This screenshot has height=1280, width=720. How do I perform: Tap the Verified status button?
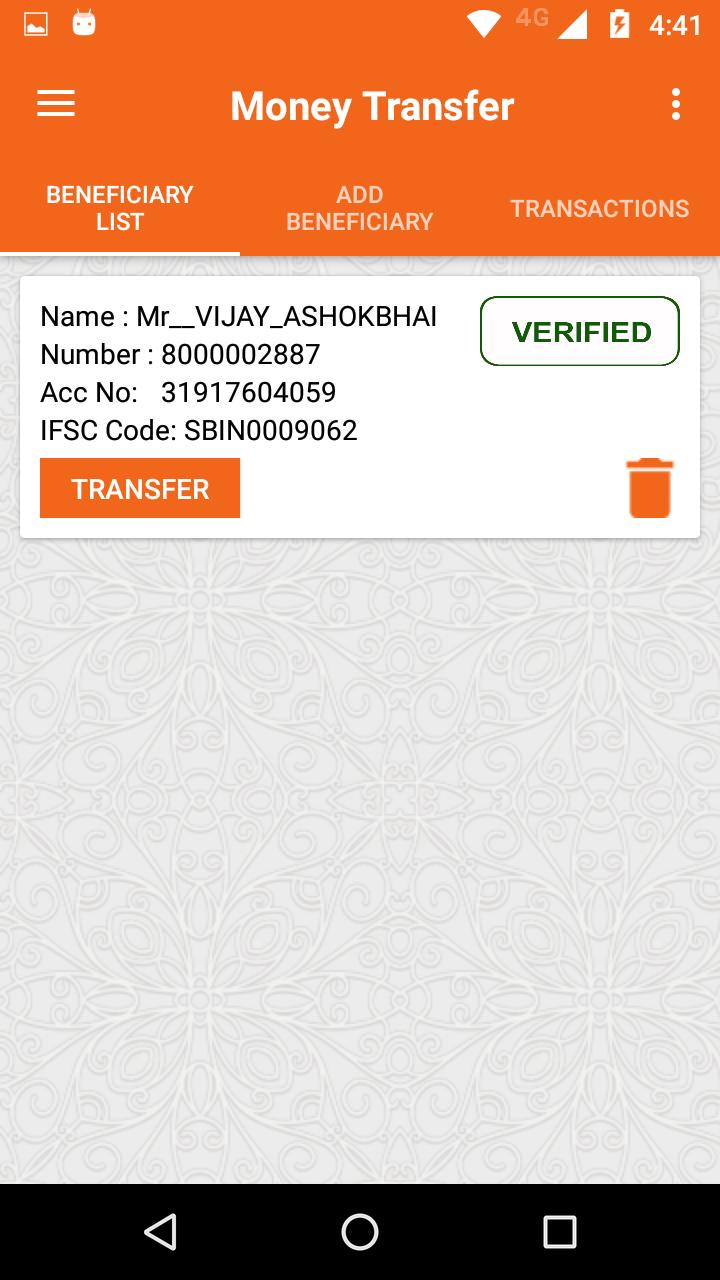click(580, 331)
